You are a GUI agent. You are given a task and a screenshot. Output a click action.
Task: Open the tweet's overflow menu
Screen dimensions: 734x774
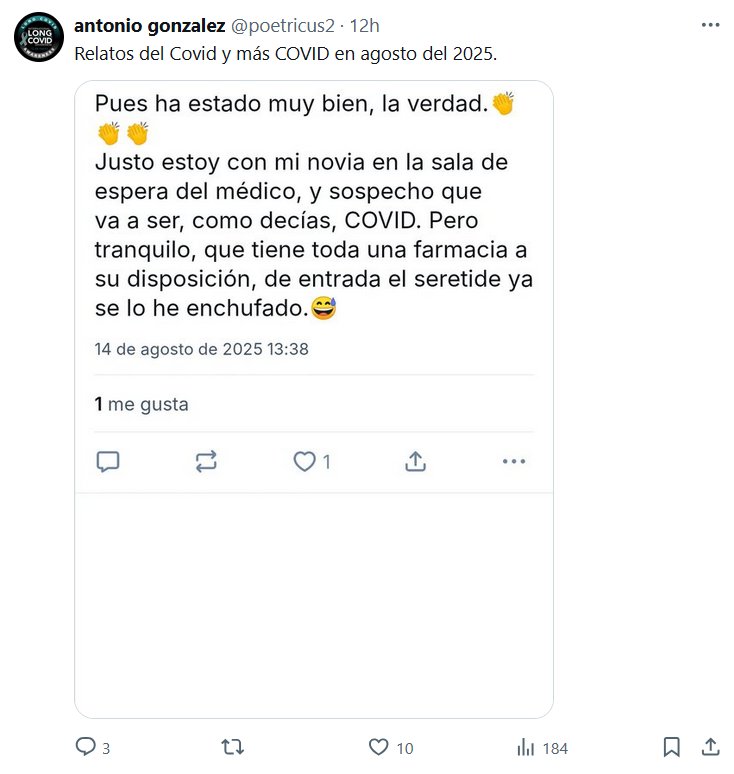[709, 26]
